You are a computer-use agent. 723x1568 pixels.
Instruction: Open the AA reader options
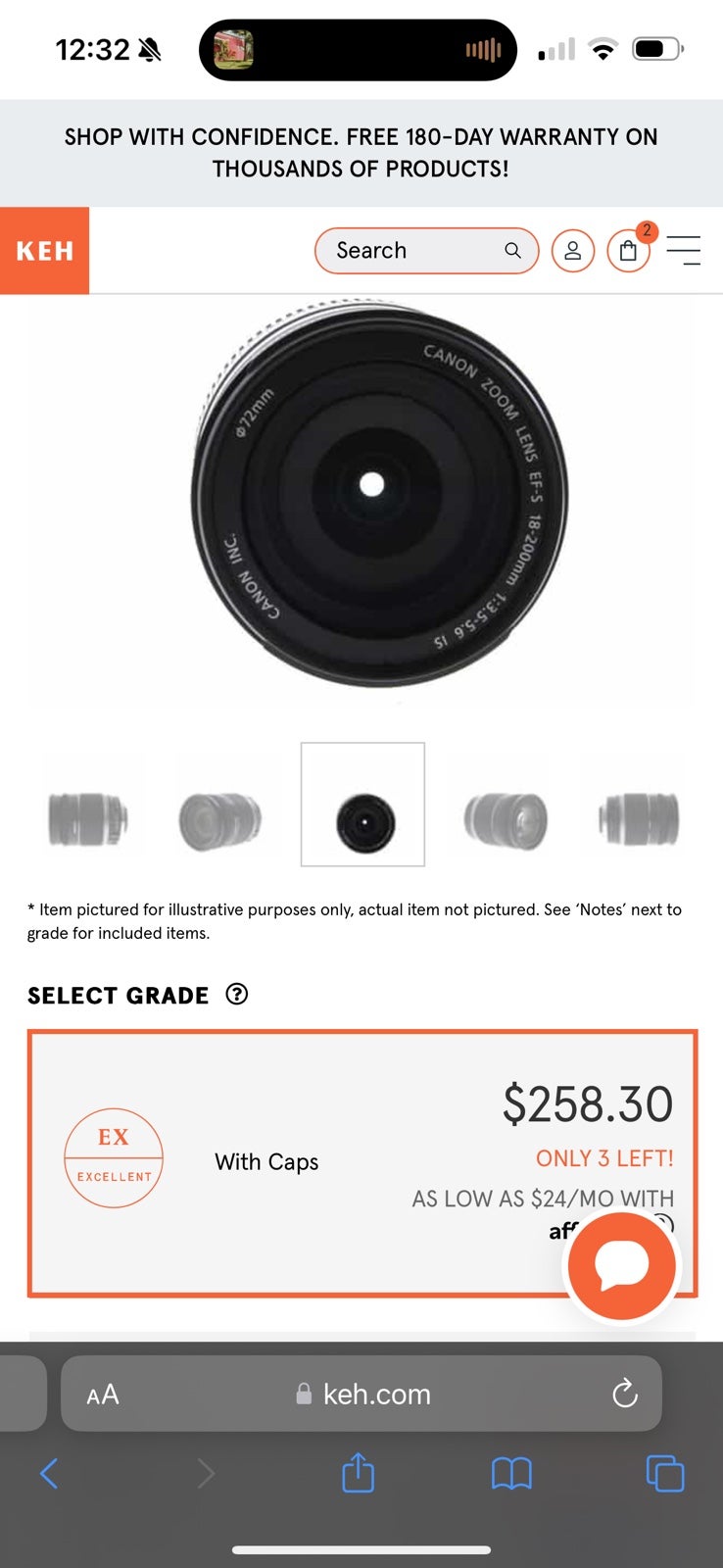(x=103, y=1395)
